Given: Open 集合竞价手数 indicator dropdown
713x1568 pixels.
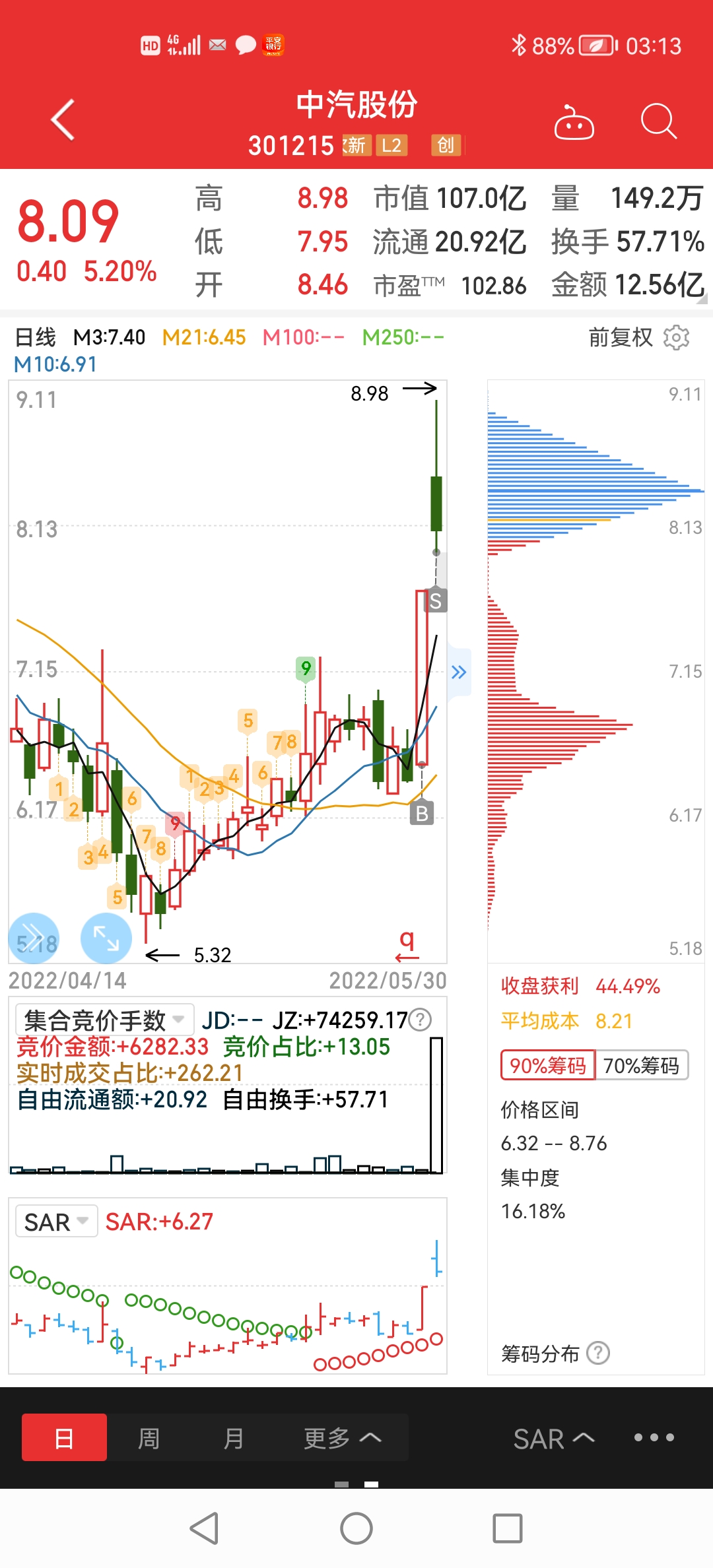Looking at the screenshot, I should [x=104, y=1020].
